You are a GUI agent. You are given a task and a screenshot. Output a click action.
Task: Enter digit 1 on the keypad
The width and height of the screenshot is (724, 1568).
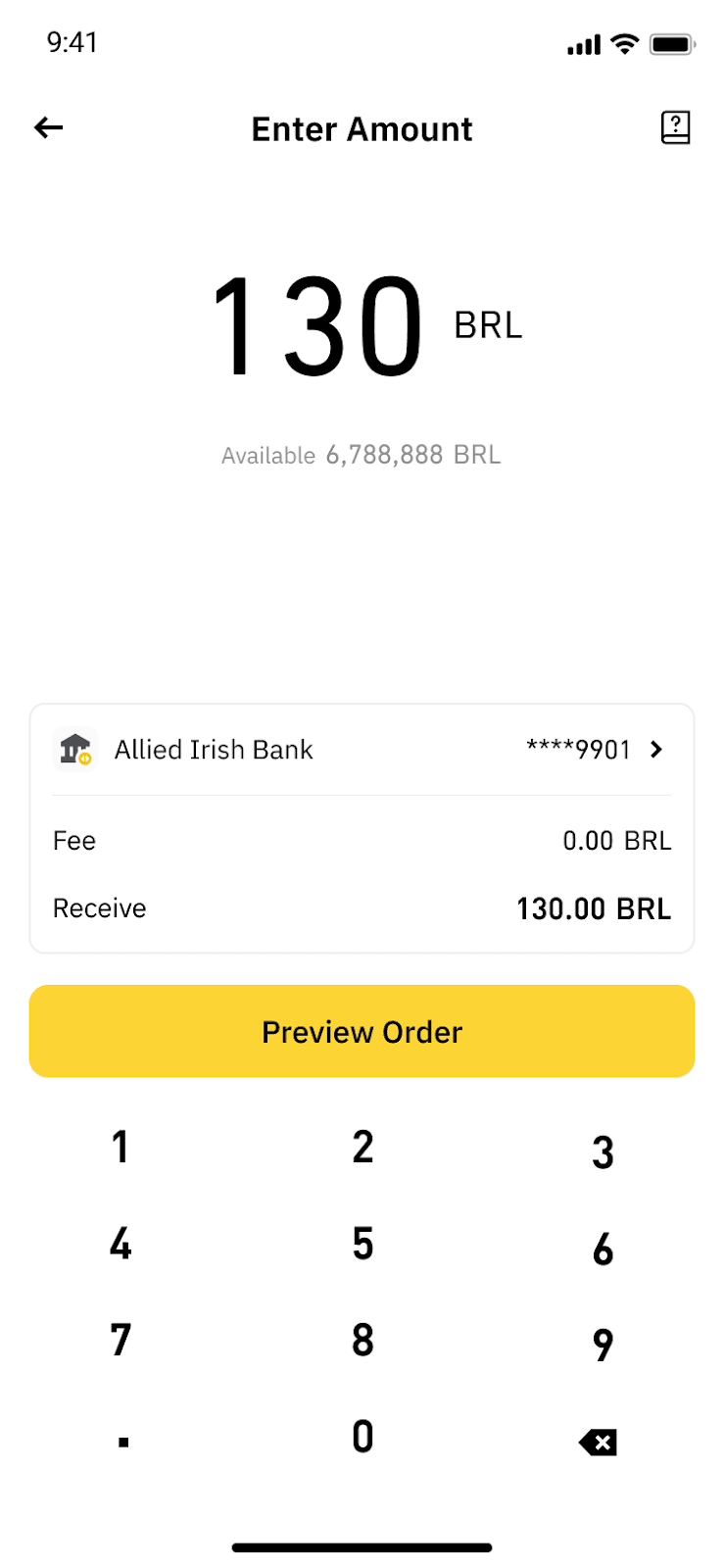click(121, 1148)
